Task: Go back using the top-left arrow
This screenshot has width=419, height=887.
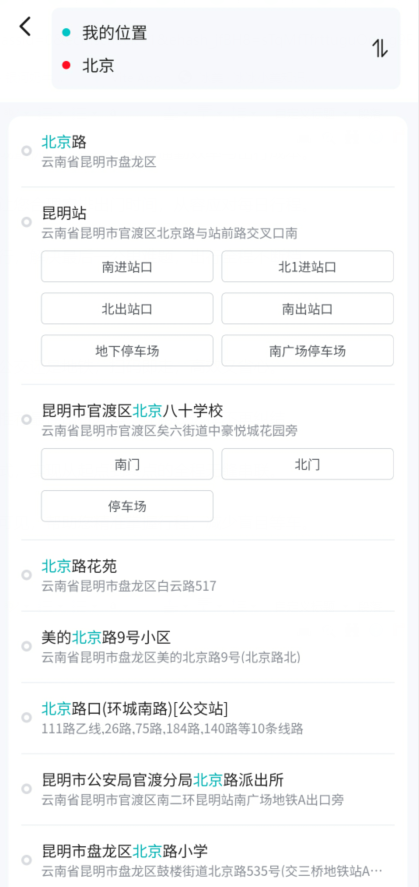Action: tap(25, 27)
